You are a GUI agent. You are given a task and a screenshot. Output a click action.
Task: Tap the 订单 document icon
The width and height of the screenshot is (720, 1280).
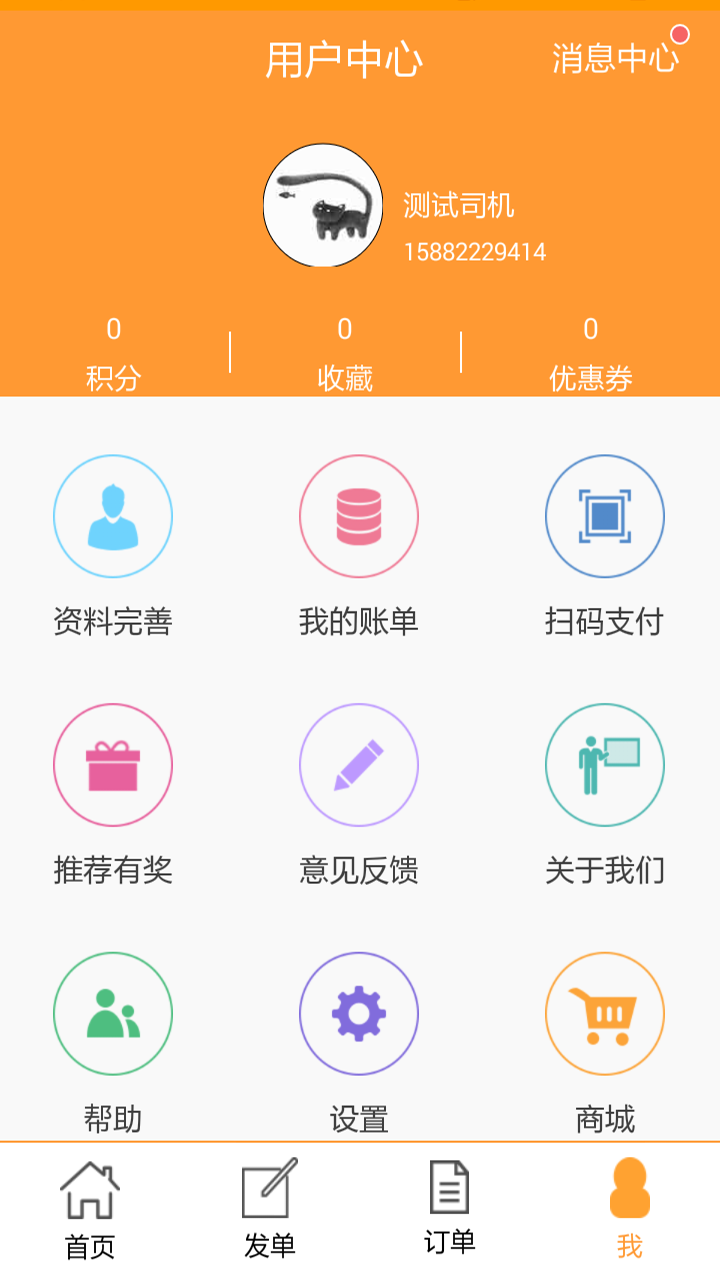click(450, 1190)
